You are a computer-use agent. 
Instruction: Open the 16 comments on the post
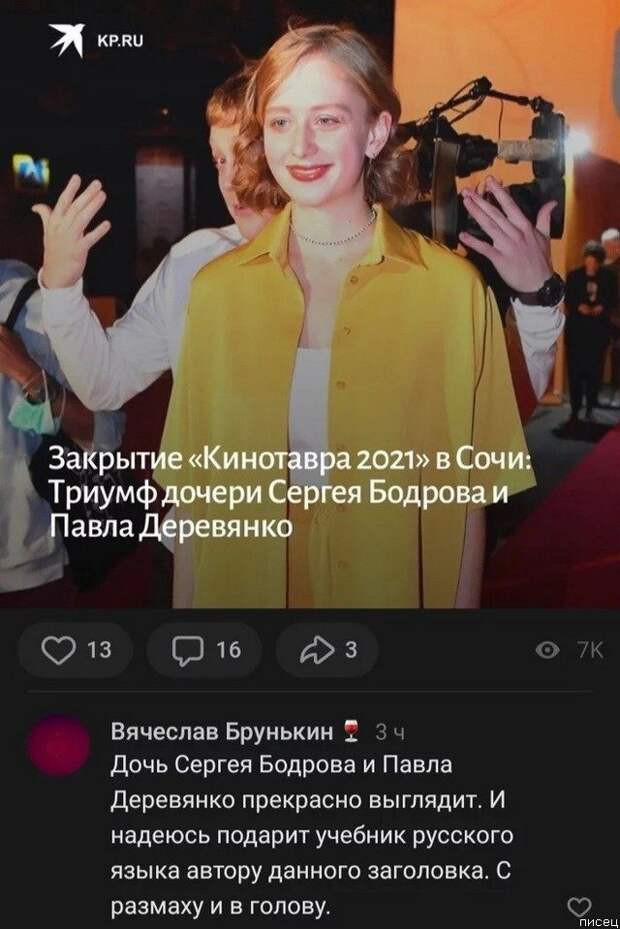pos(205,651)
